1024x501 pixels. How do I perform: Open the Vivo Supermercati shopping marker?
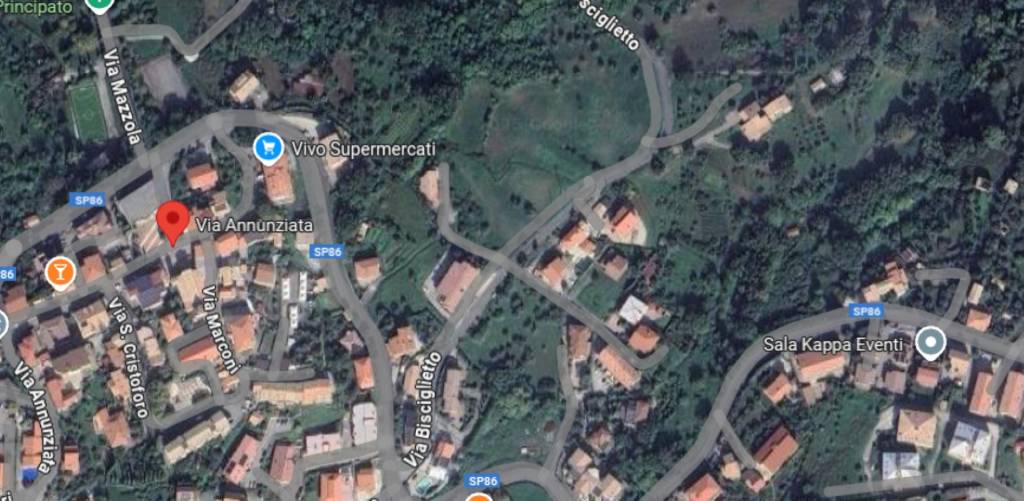point(267,148)
